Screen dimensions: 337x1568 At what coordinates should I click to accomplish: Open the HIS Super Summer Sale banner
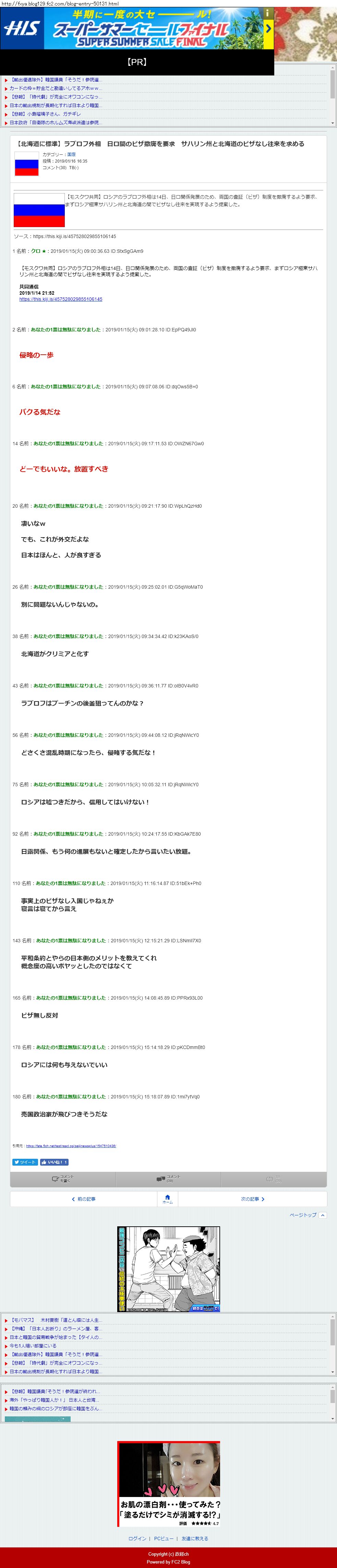(x=137, y=29)
